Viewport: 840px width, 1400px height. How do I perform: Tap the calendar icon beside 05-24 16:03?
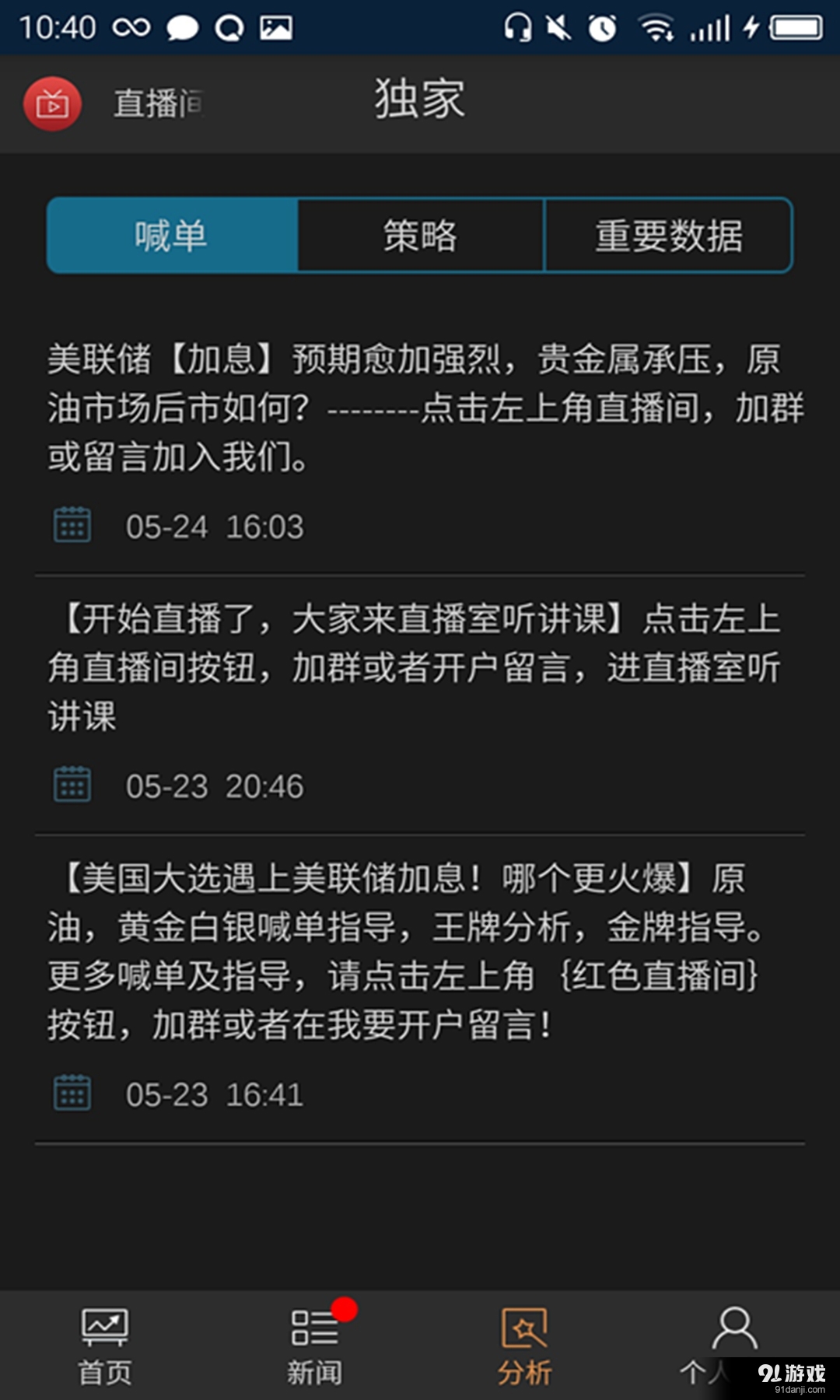click(x=72, y=526)
